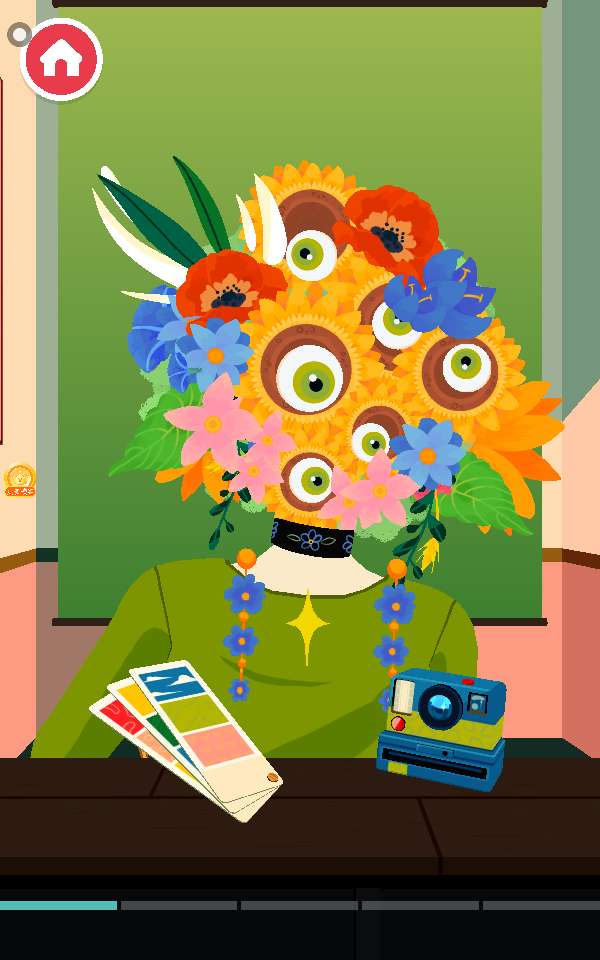Screen dimensions: 600x960
Task: Return to the home screen via house button
Action: 61,59
